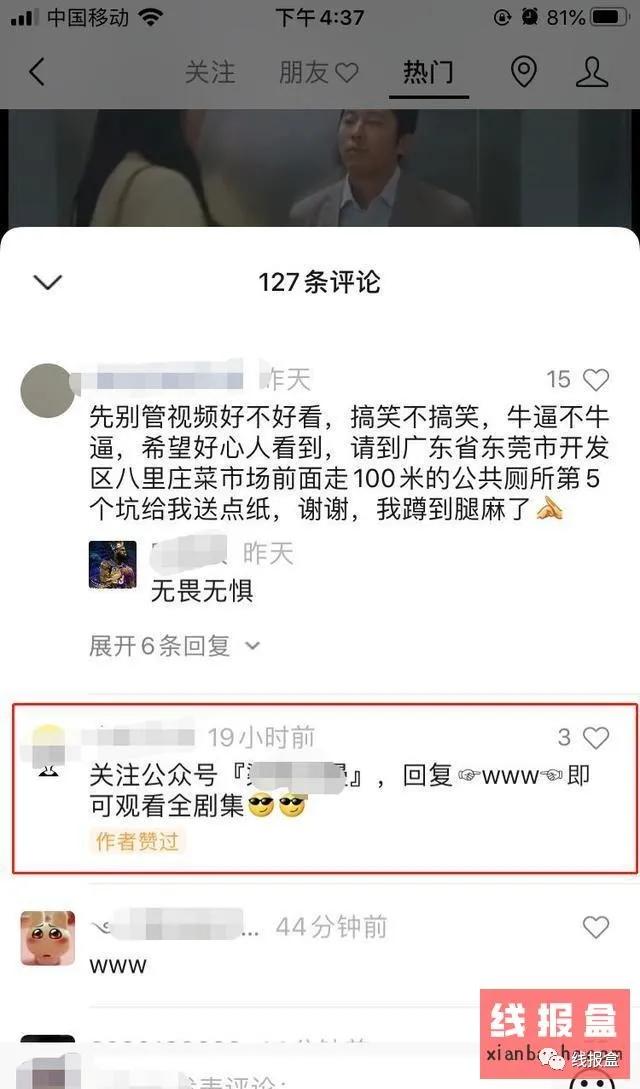
Task: Open the profile icon in the top bar
Action: pos(592,72)
